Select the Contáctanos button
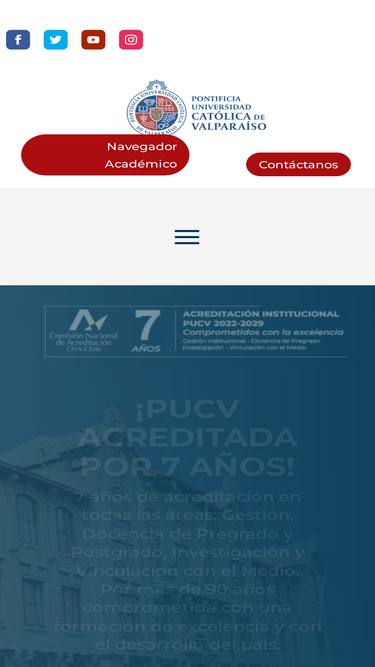Image resolution: width=375 pixels, height=667 pixels. click(x=298, y=164)
